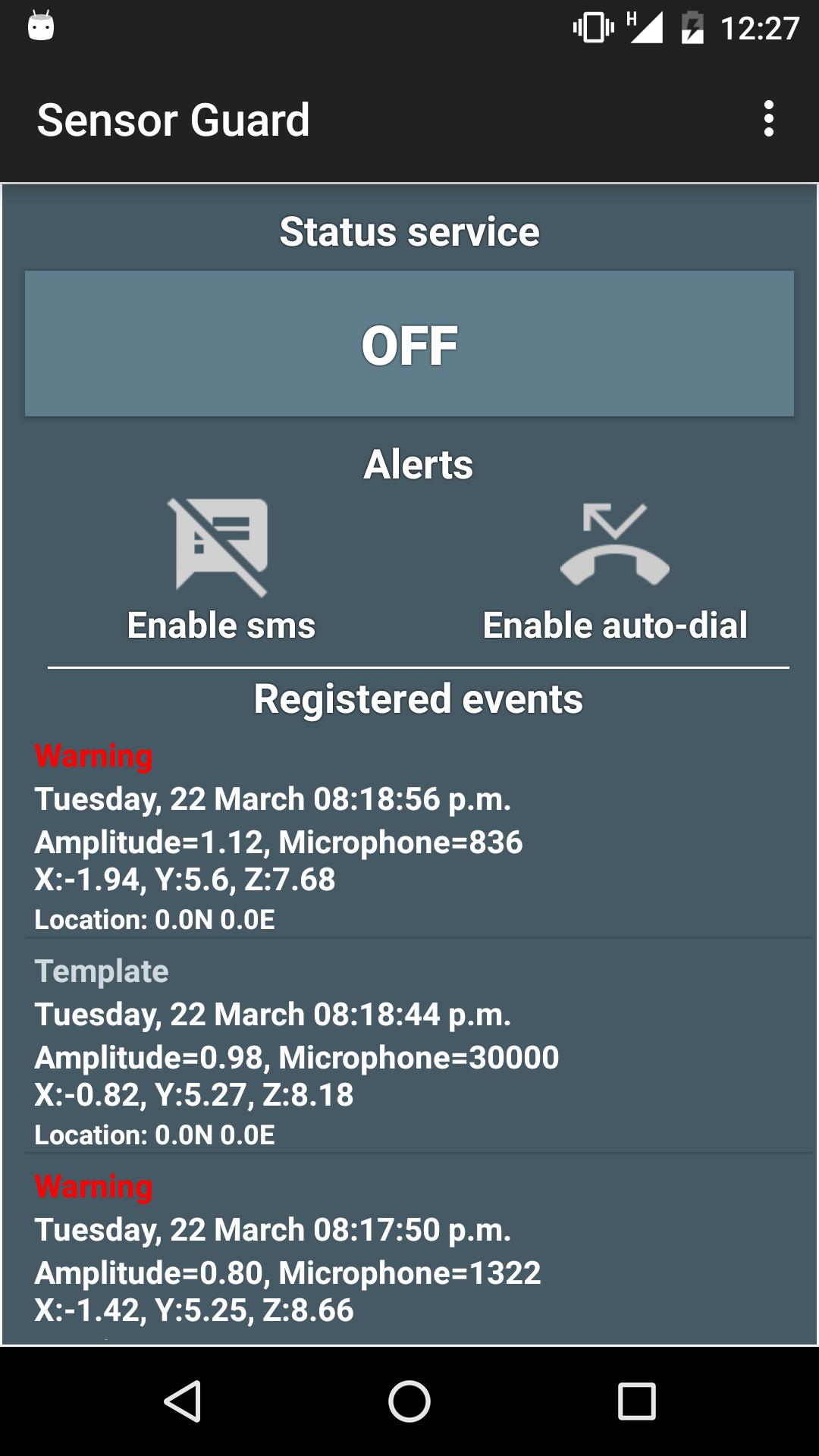Open the Warning event at 08:18:56 p.m.
819x1456 pixels.
[409, 838]
